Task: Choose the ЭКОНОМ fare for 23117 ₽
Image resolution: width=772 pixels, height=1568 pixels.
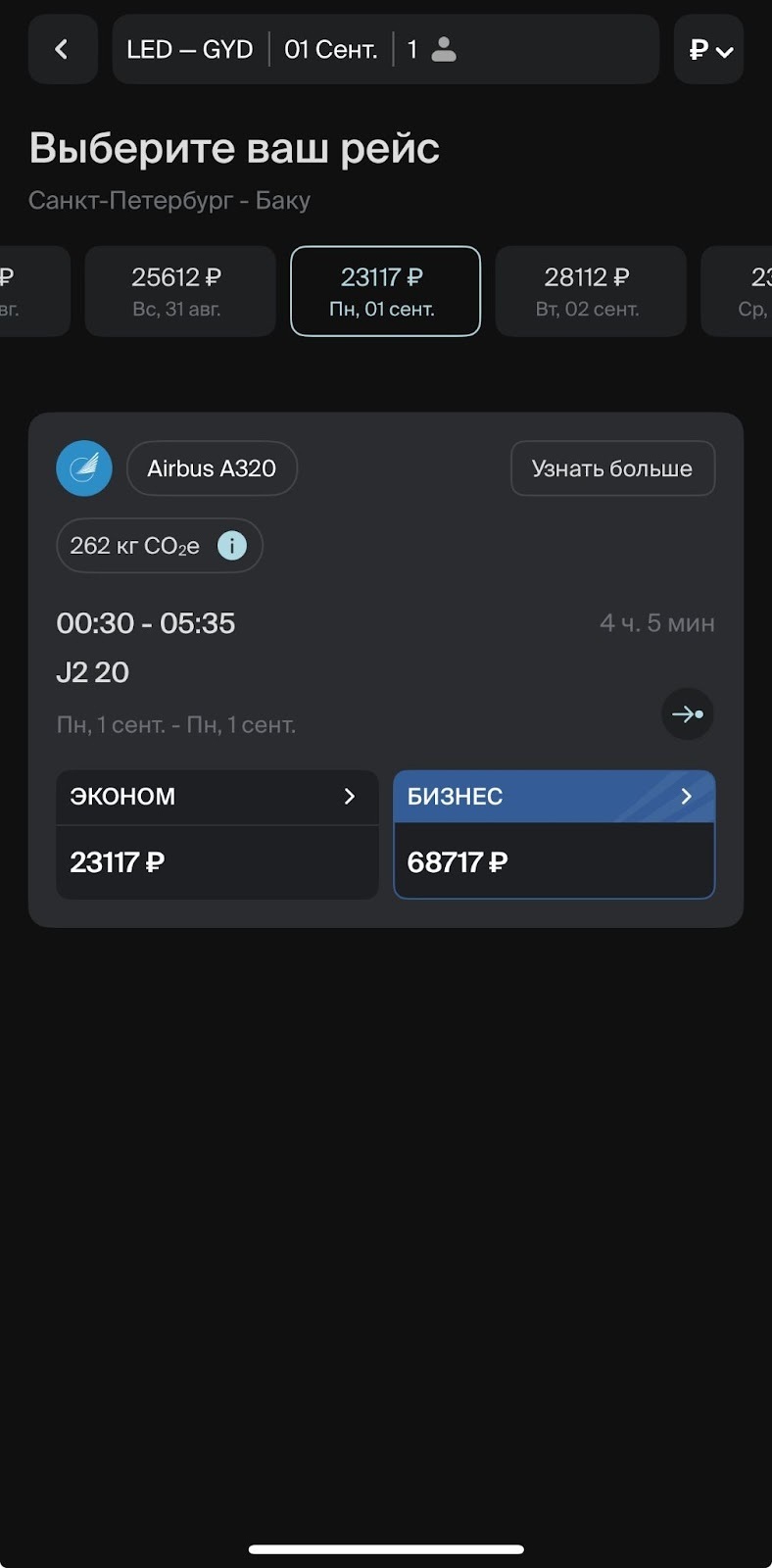Action: click(x=217, y=834)
